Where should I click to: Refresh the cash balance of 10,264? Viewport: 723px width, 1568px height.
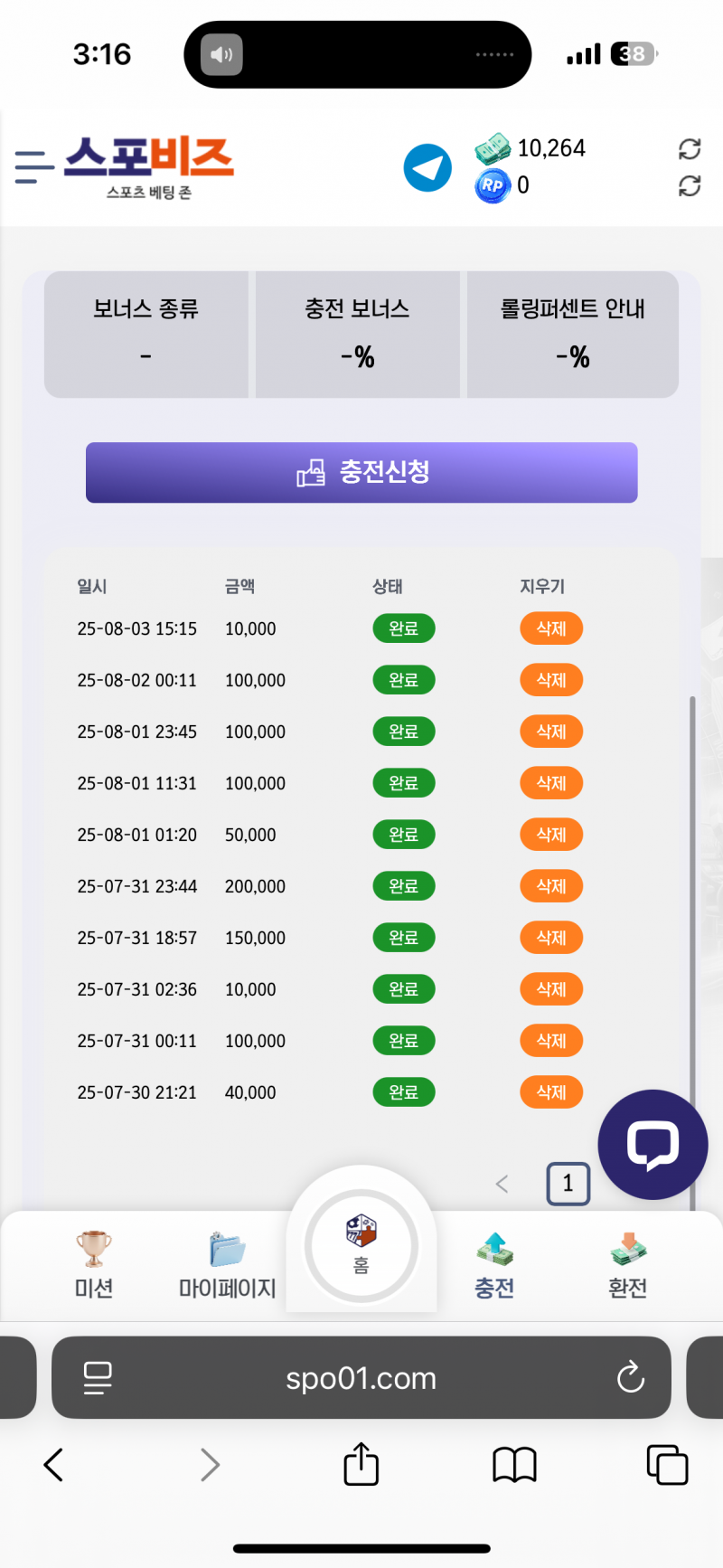pyautogui.click(x=690, y=149)
